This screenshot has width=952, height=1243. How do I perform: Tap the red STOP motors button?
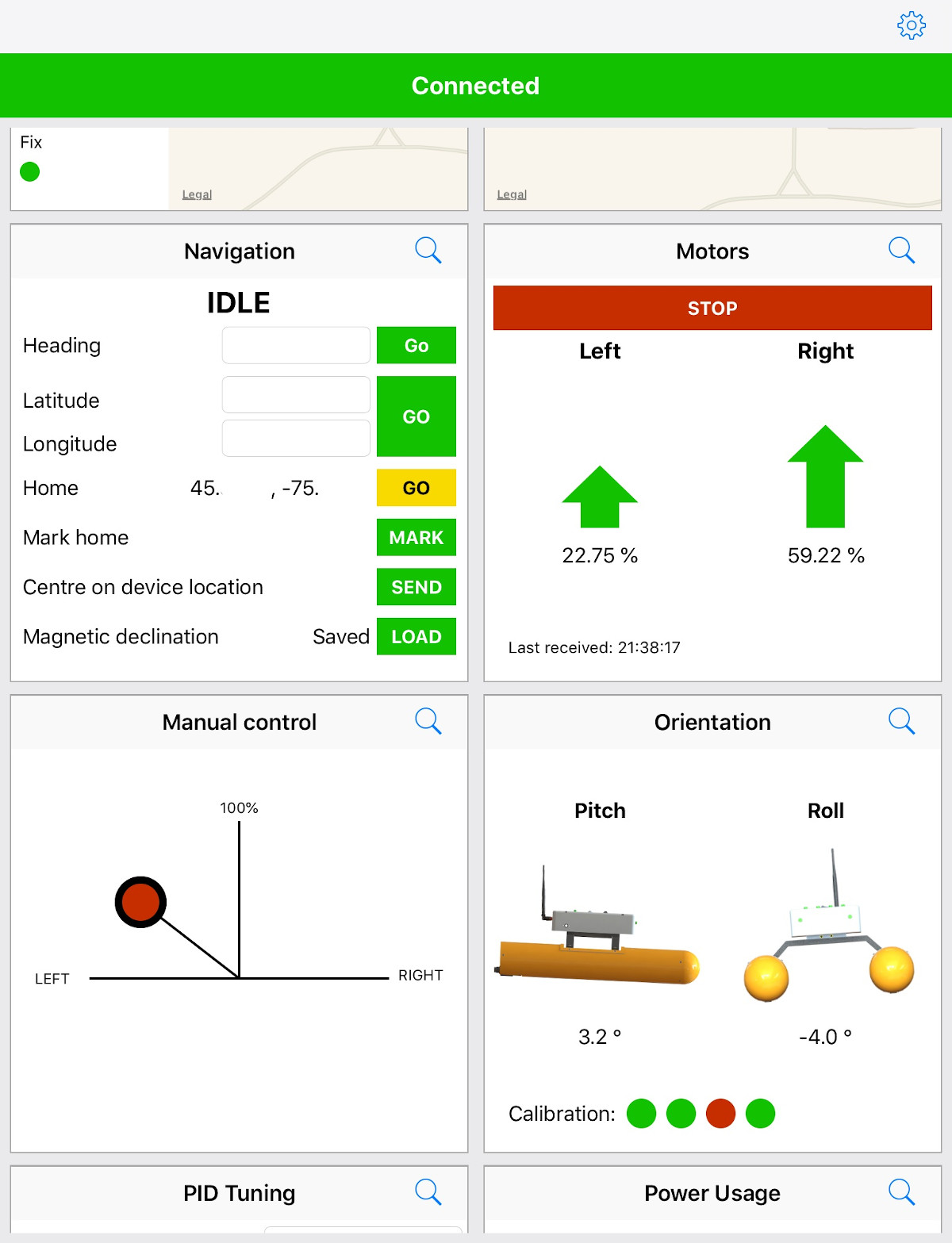click(x=712, y=308)
